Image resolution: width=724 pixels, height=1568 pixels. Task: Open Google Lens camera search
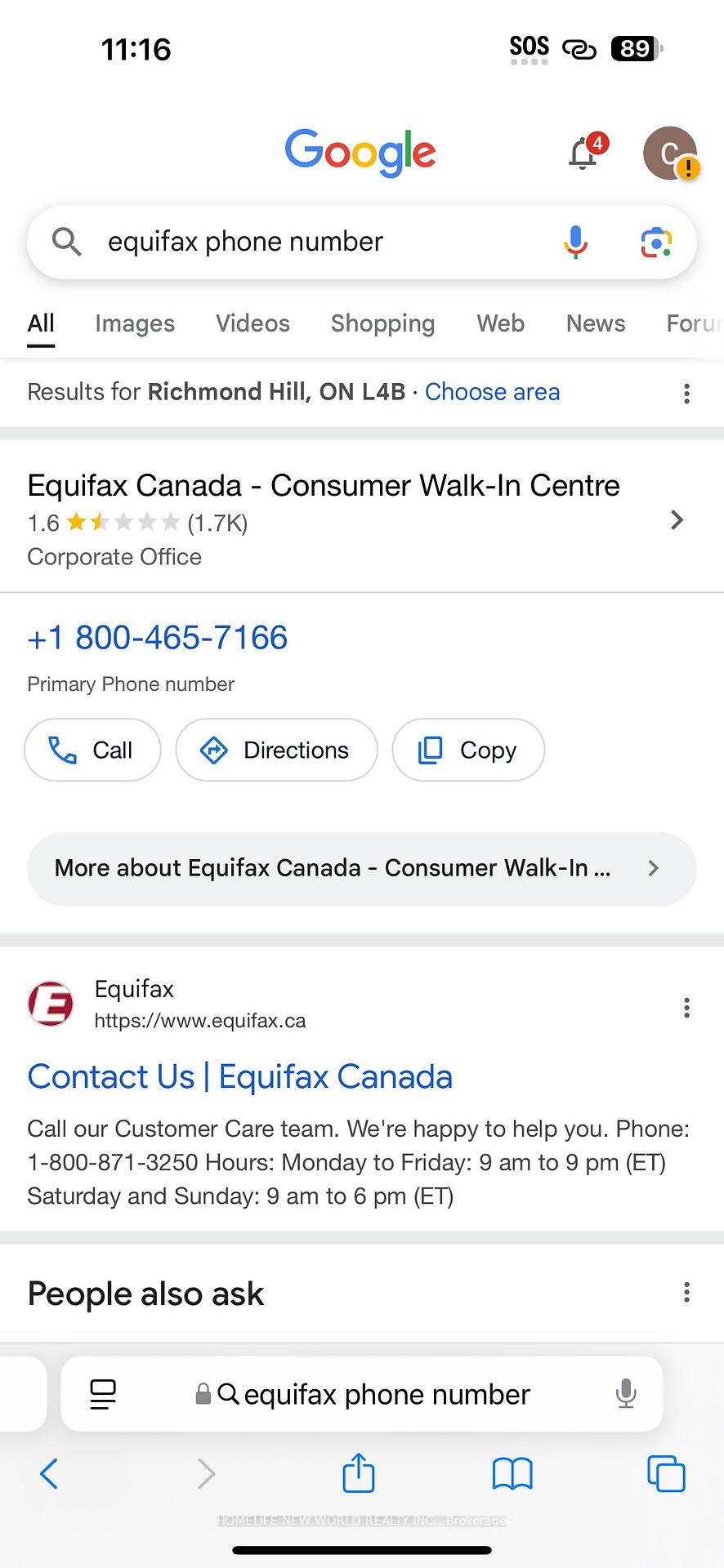[656, 243]
